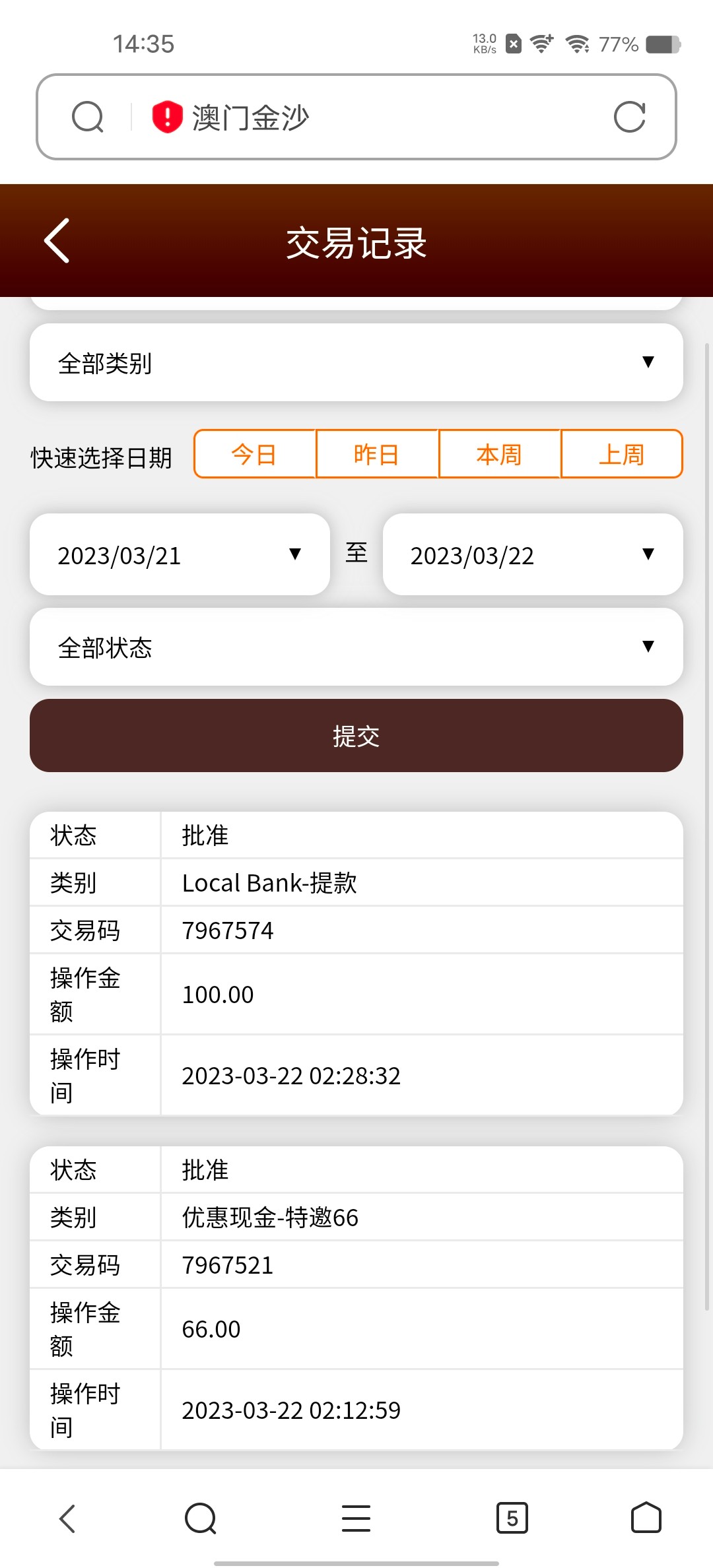Reload the page with the refresh icon

click(629, 117)
